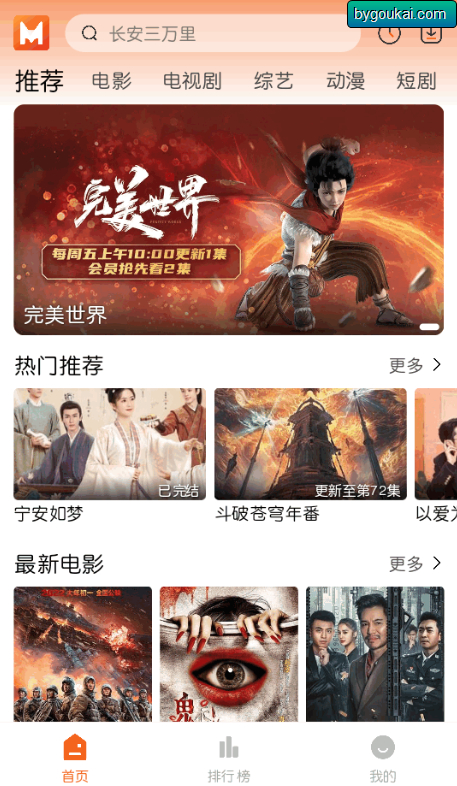Tap the 首页 bottom tab
457x786 pixels.
pyautogui.click(x=75, y=758)
